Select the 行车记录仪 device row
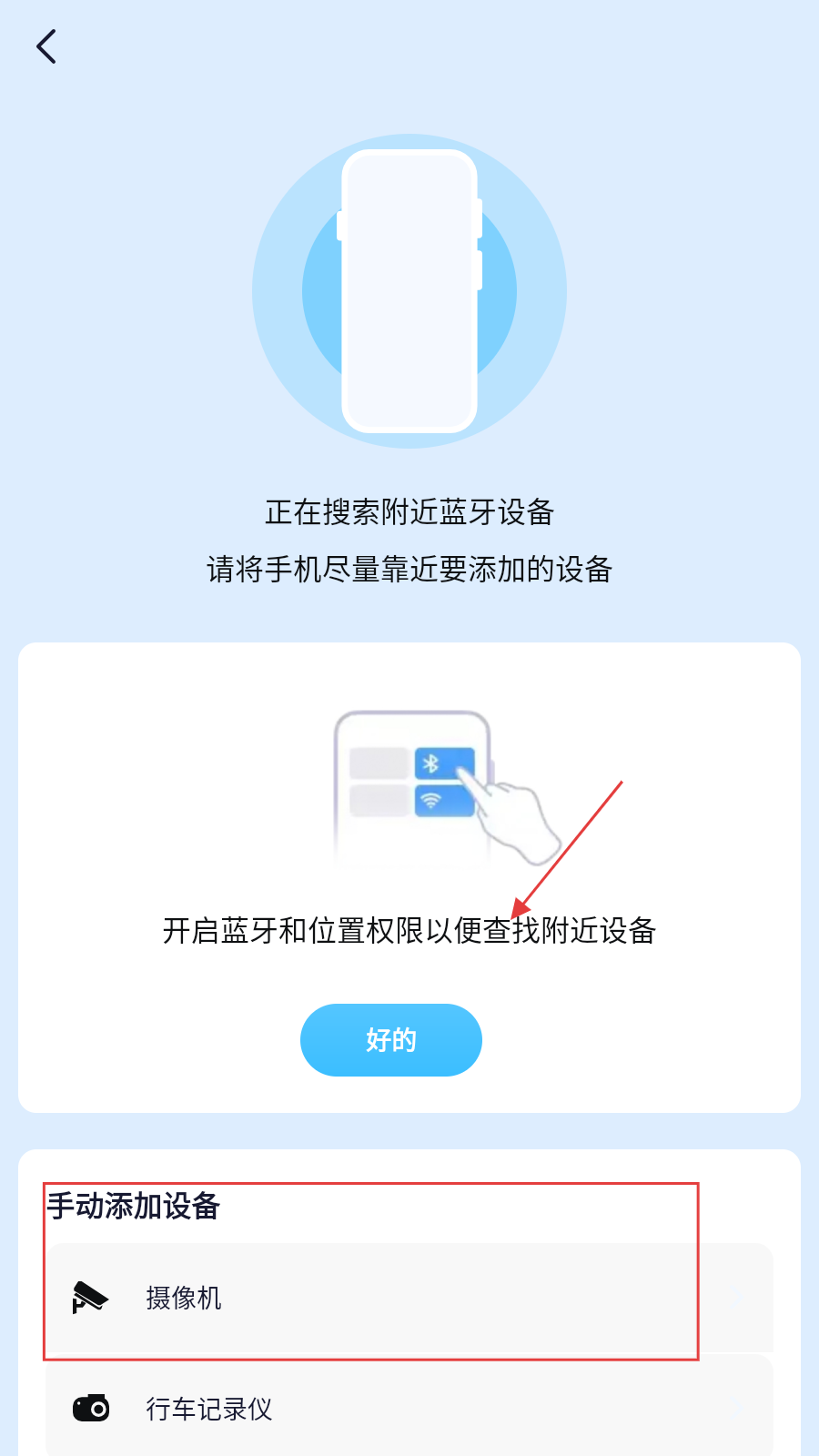Image resolution: width=819 pixels, height=1456 pixels. tap(408, 1409)
